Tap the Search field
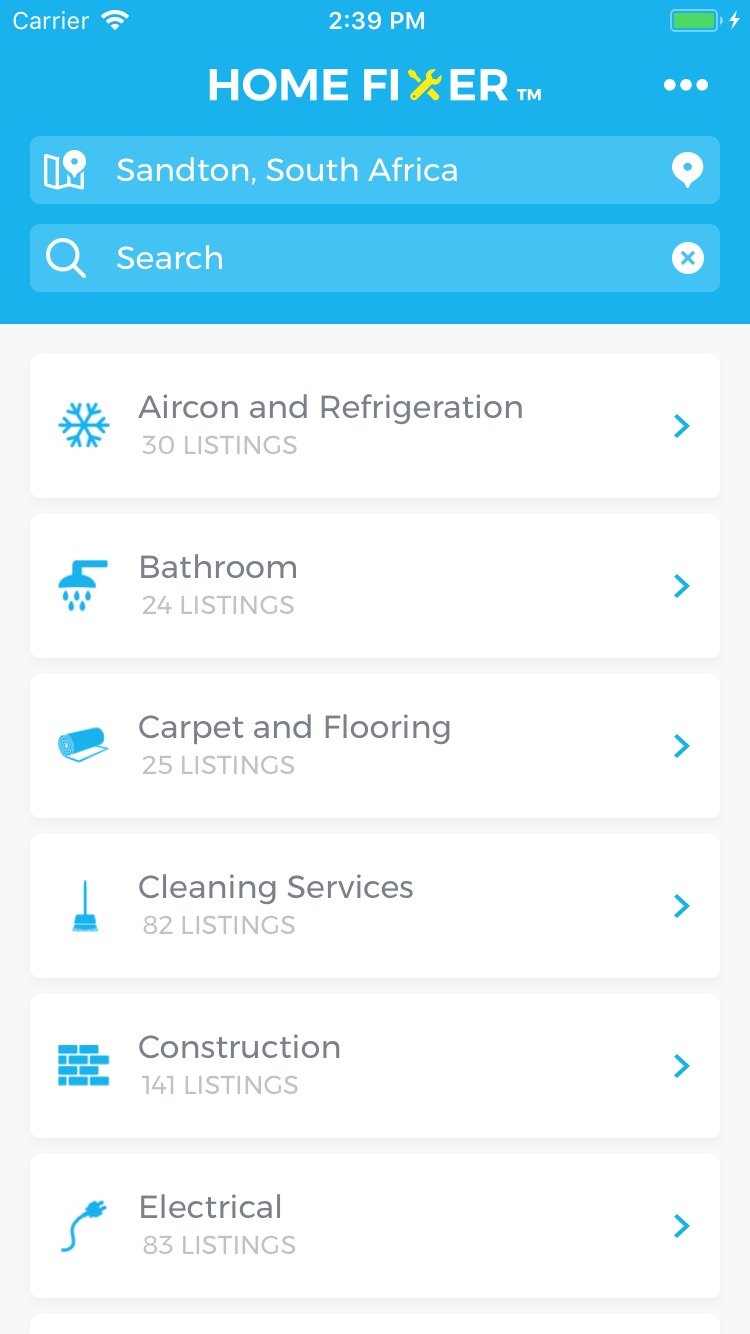Viewport: 750px width, 1334px height. (x=375, y=258)
